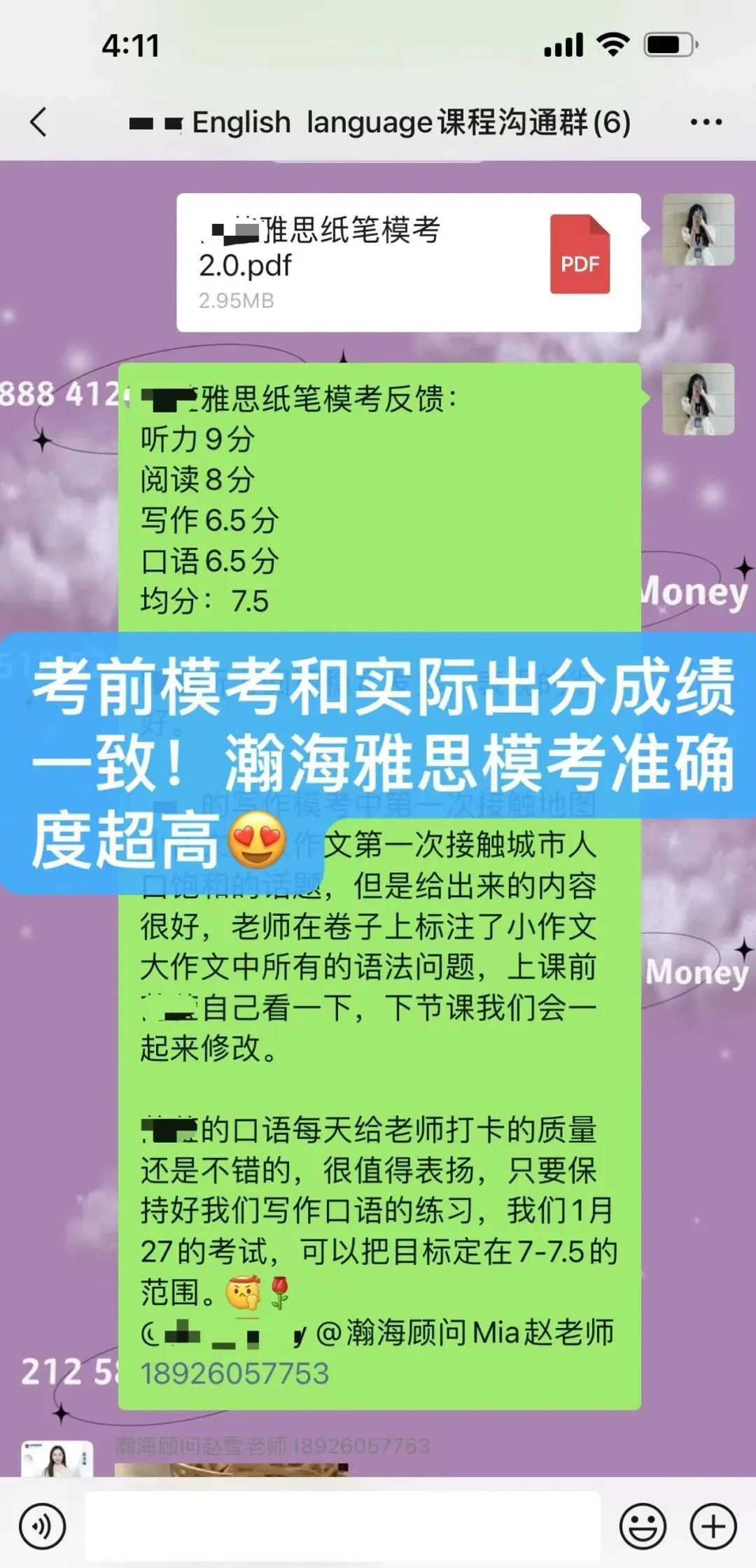The image size is (756, 1568).
Task: View avatar next to the PDF message
Action: [x=698, y=229]
